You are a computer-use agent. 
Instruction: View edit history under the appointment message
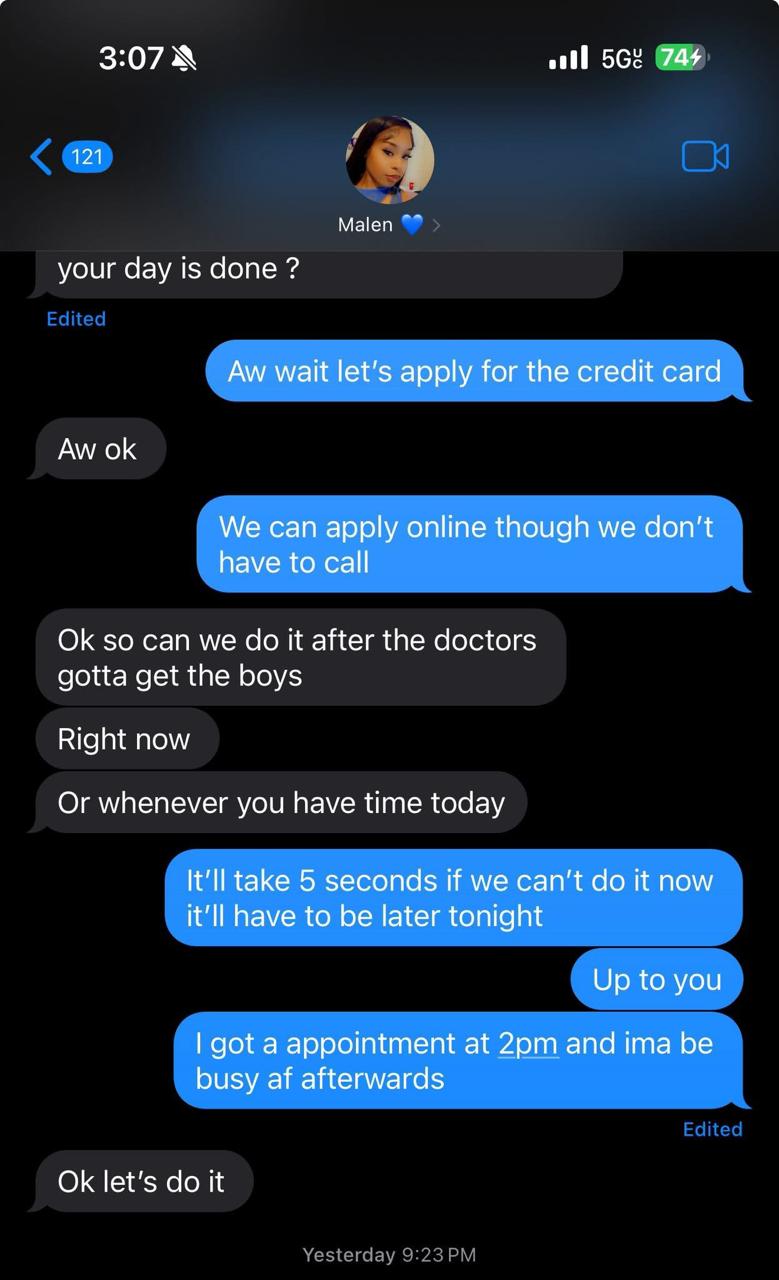click(712, 1129)
